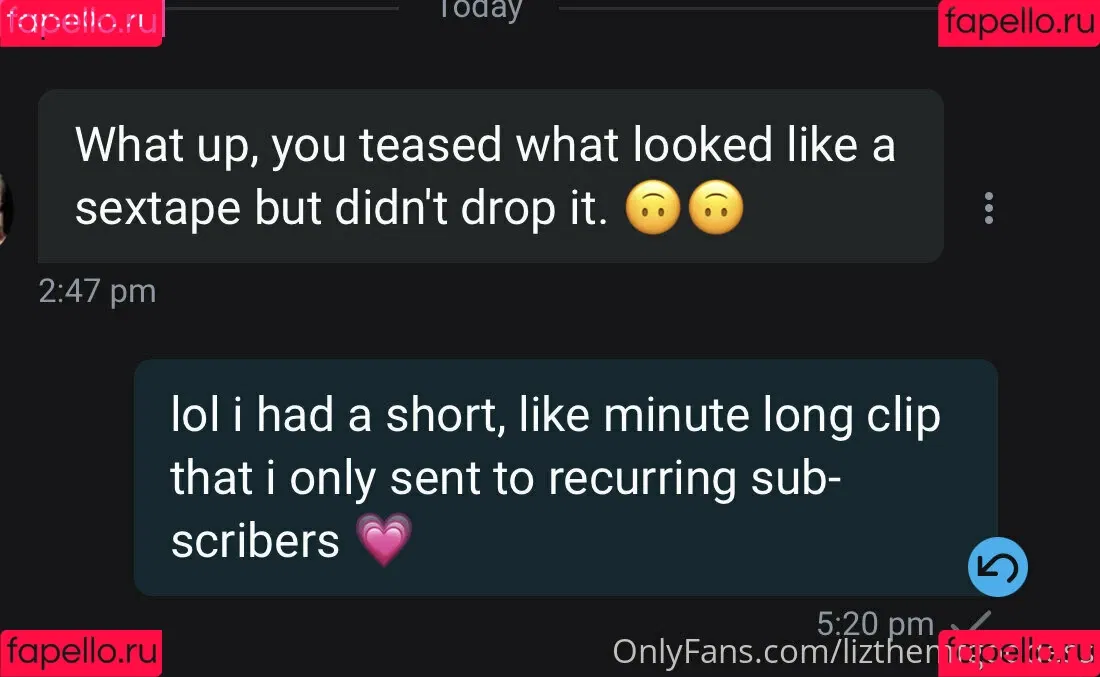Image resolution: width=1100 pixels, height=677 pixels.
Task: Tap the blue undo arrow on the reply
Action: [997, 568]
